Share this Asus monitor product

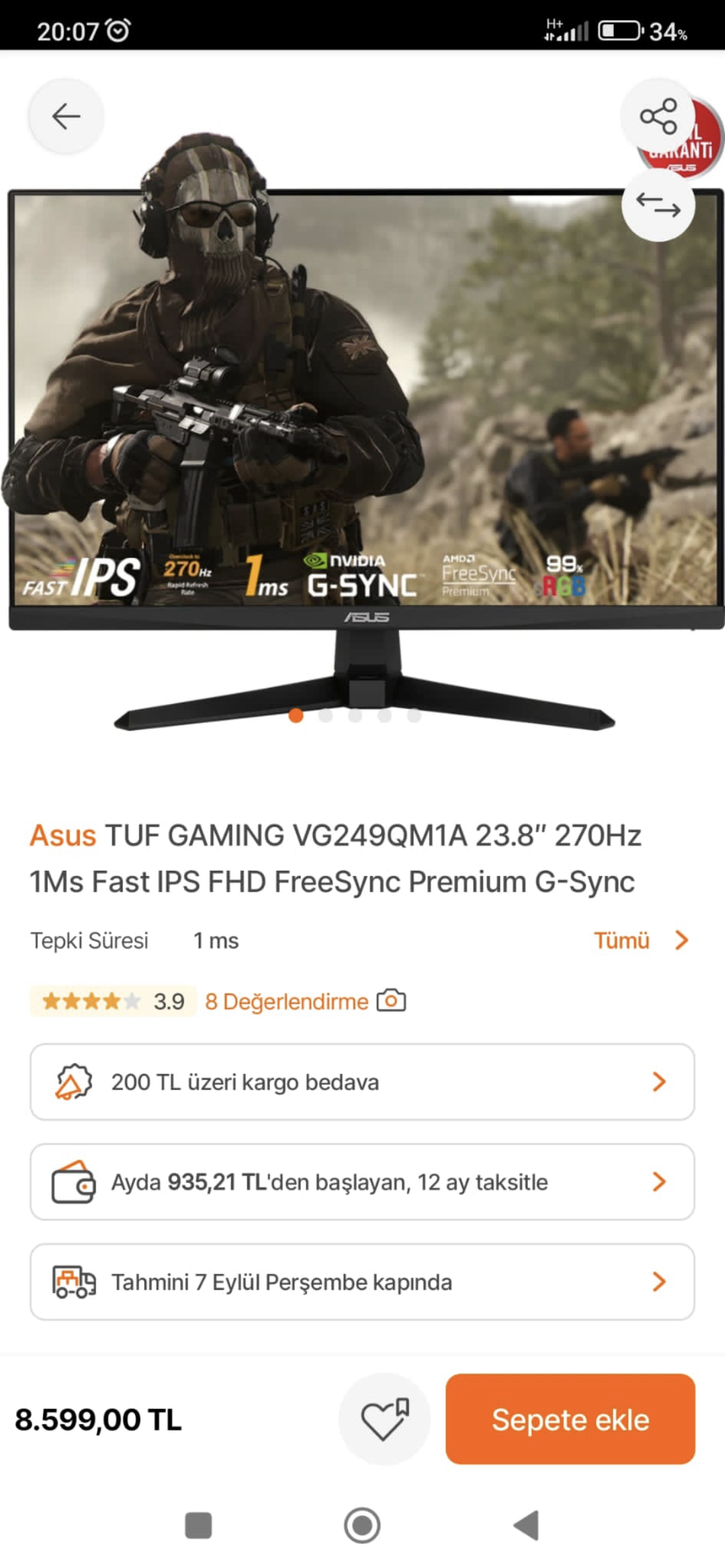click(x=658, y=116)
